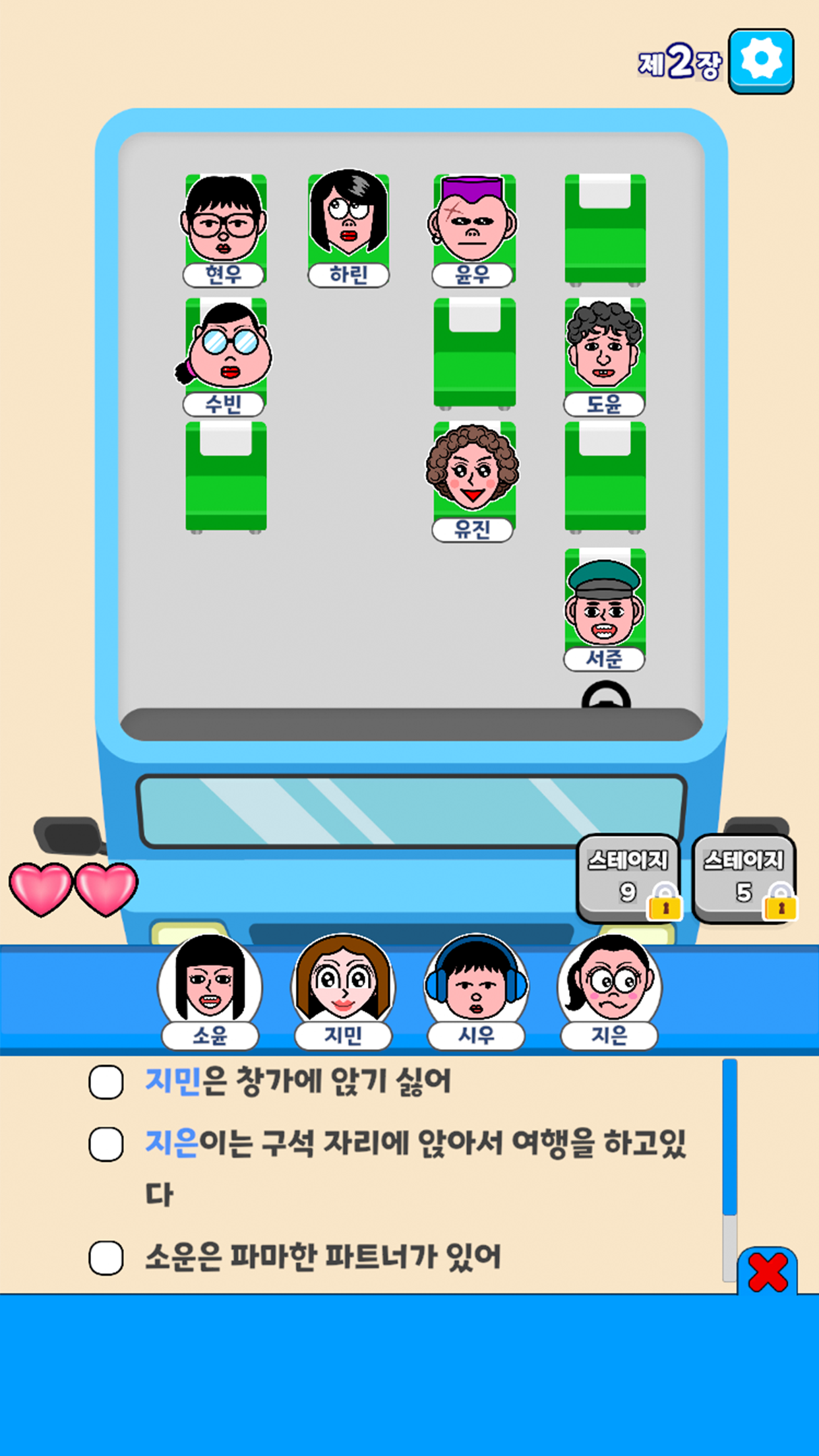Screen dimensions: 819x1456
Task: Choose passenger 지은 from the tray
Action: click(x=609, y=991)
